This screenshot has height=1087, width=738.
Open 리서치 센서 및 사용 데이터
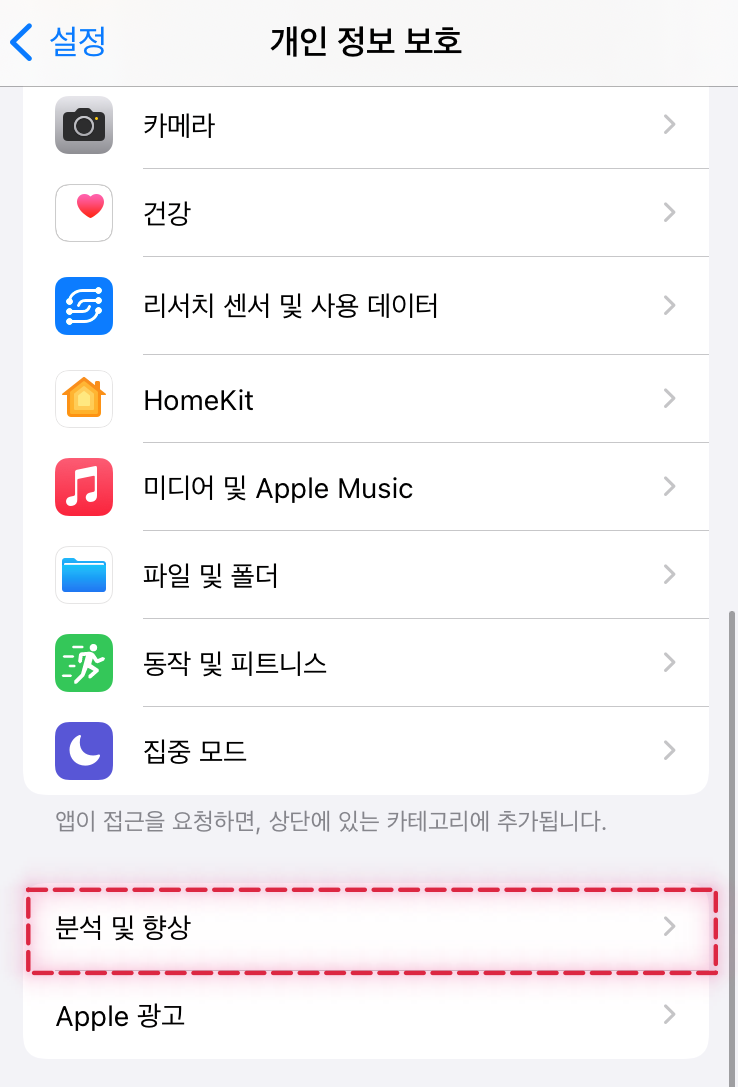[x=365, y=305]
